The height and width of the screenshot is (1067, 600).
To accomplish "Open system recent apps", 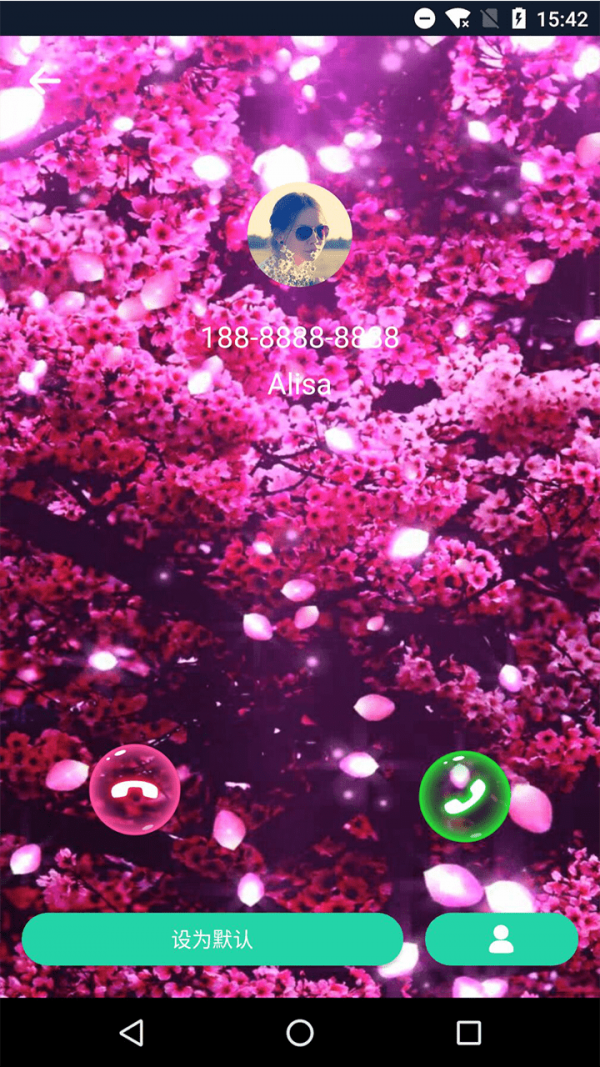I will (x=468, y=1032).
